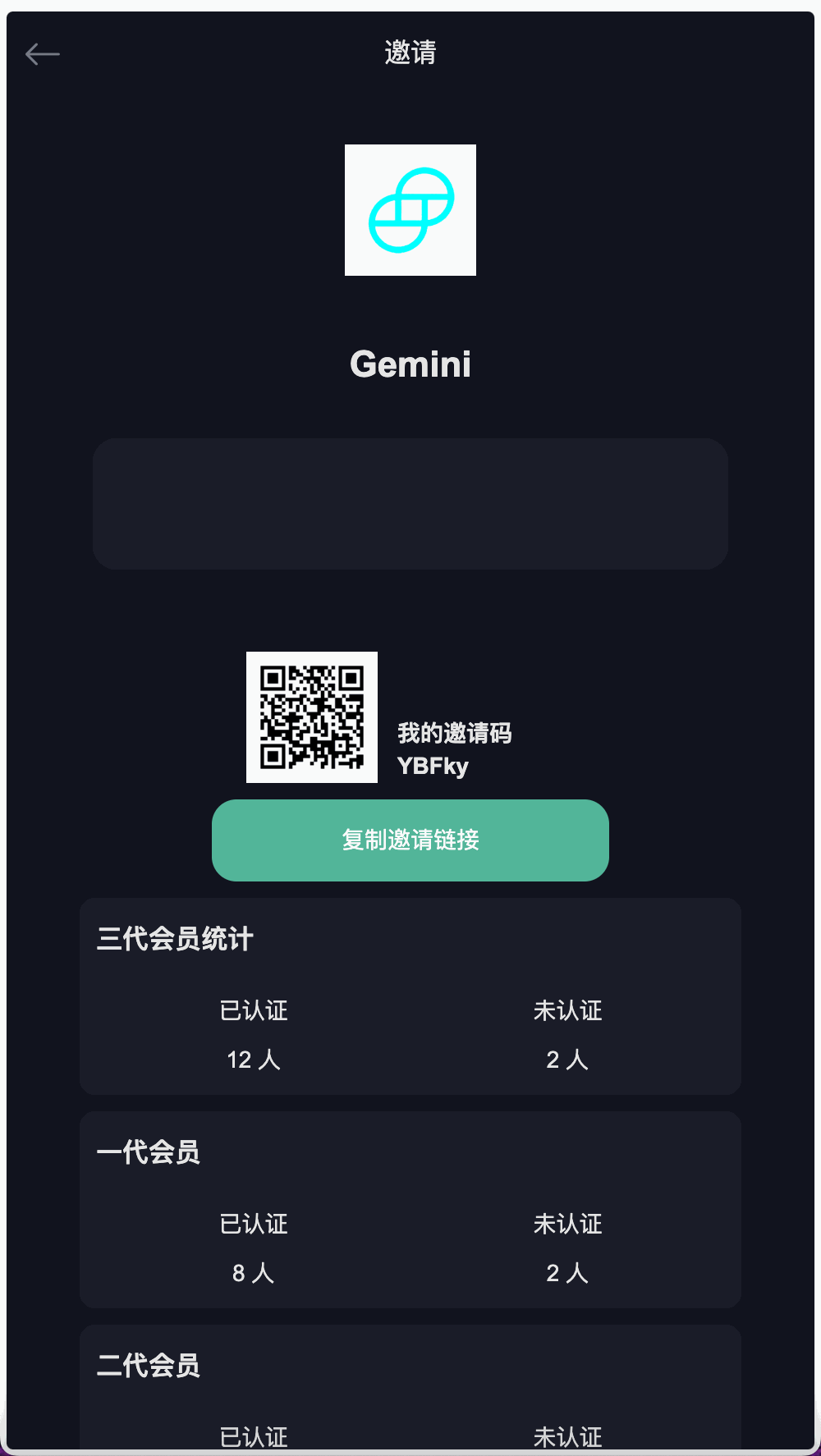Click the invite code YBFky text

click(x=433, y=767)
